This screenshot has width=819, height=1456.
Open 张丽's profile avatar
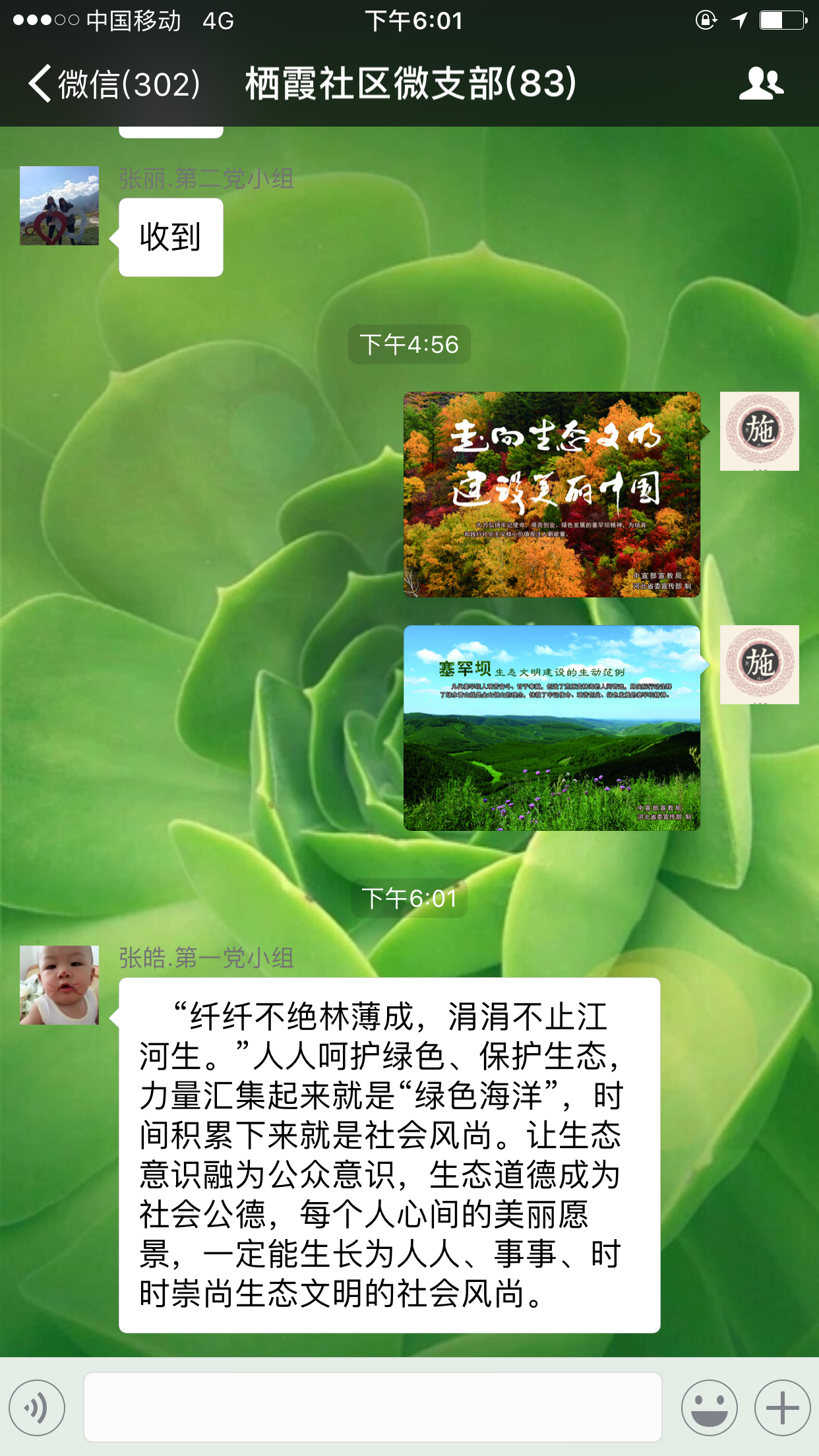pos(59,206)
